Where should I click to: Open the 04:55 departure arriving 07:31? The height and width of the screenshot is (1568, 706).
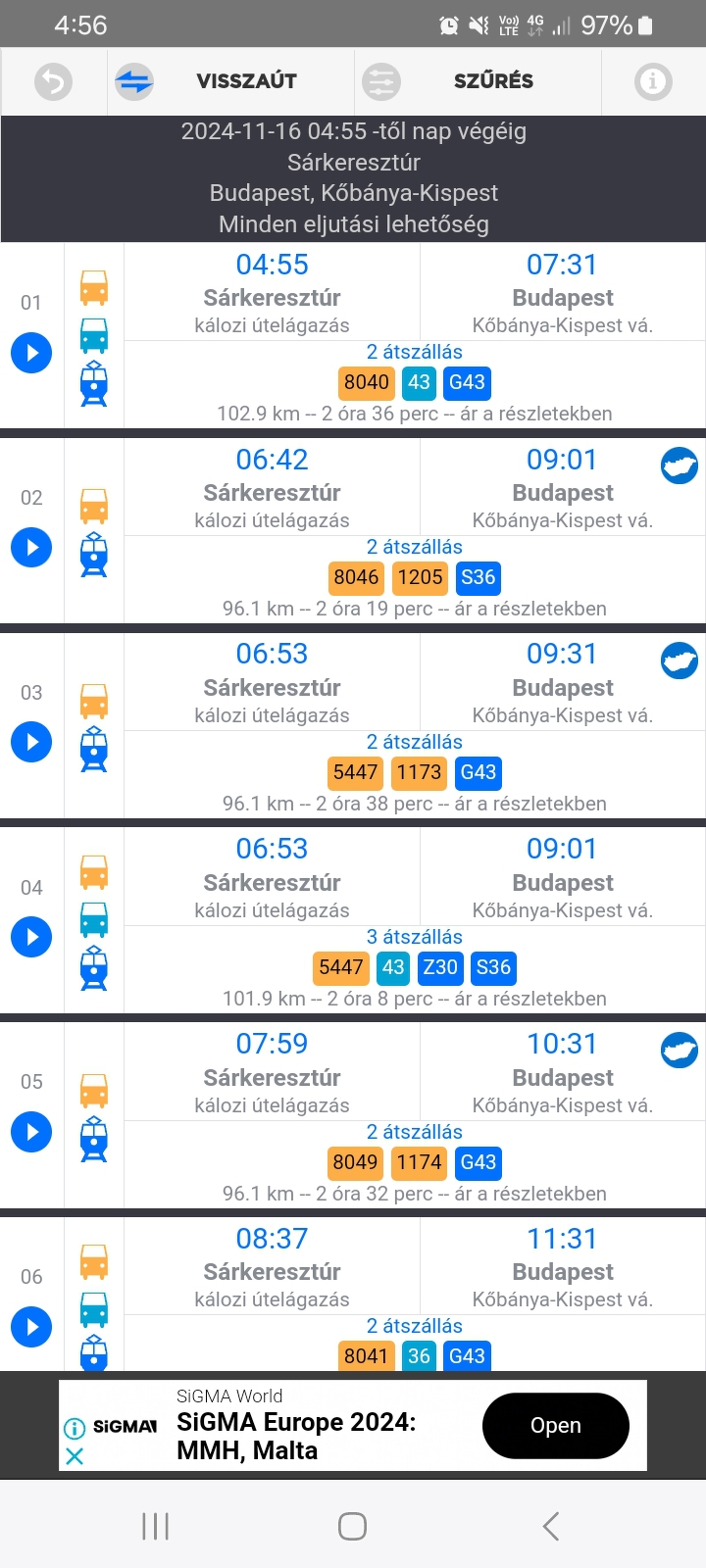[414, 294]
